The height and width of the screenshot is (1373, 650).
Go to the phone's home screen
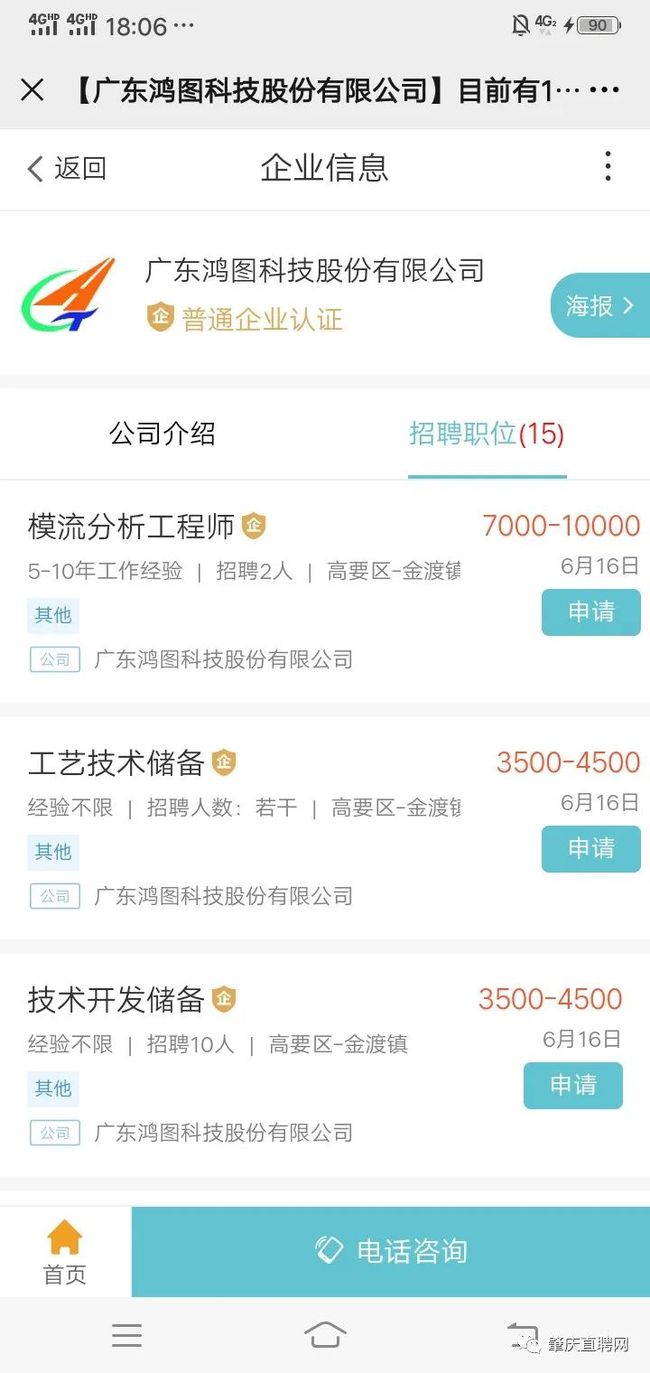click(x=325, y=1335)
